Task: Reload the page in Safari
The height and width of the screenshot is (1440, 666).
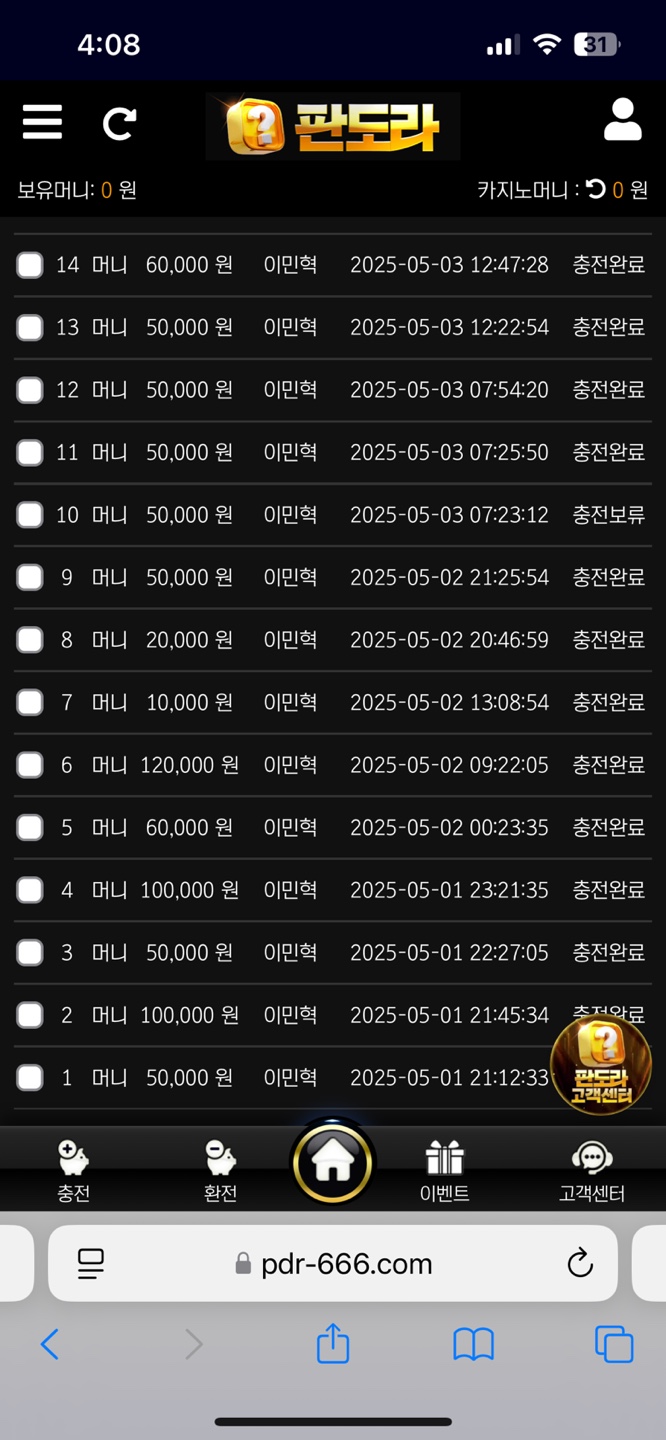Action: pos(580,1264)
